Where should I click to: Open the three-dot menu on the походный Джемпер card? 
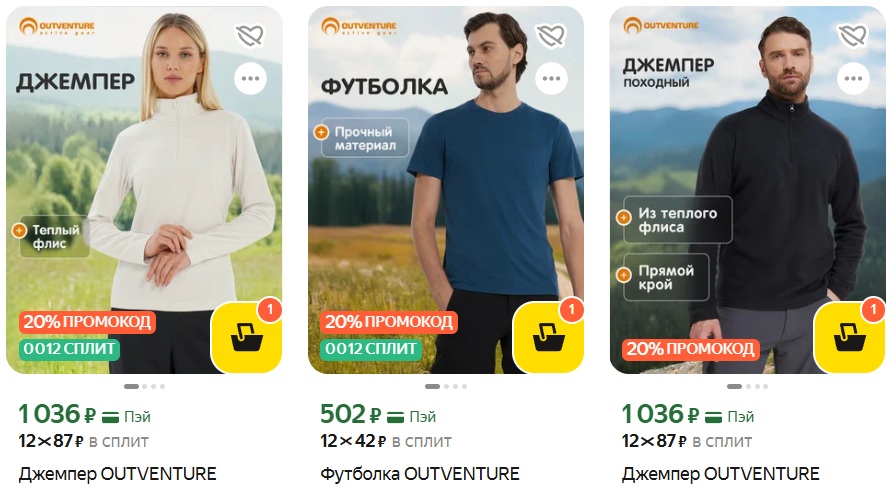853,78
